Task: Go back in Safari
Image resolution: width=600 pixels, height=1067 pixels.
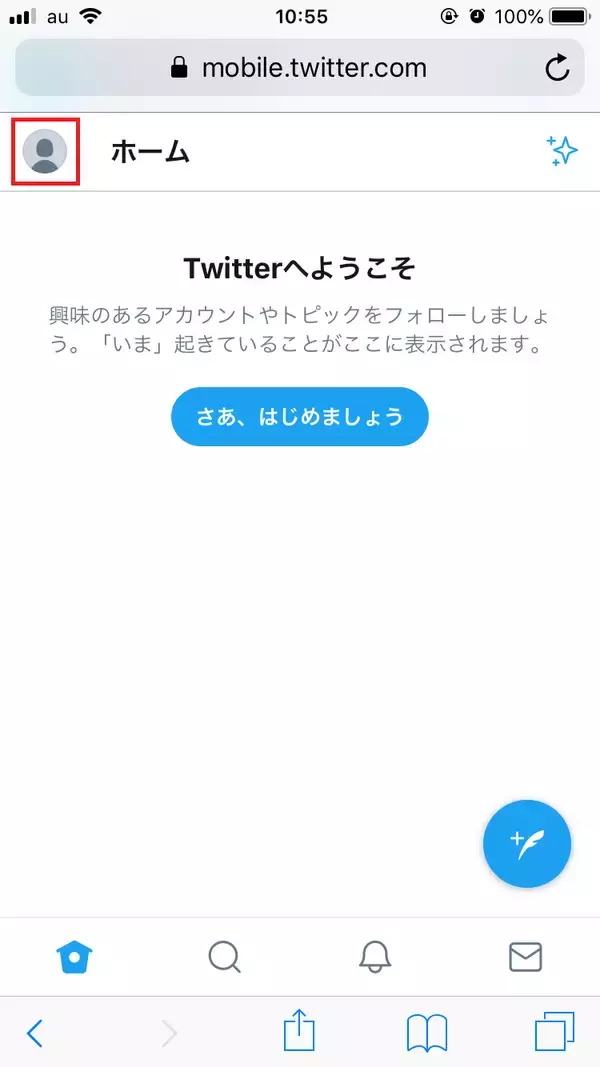Action: 35,1032
